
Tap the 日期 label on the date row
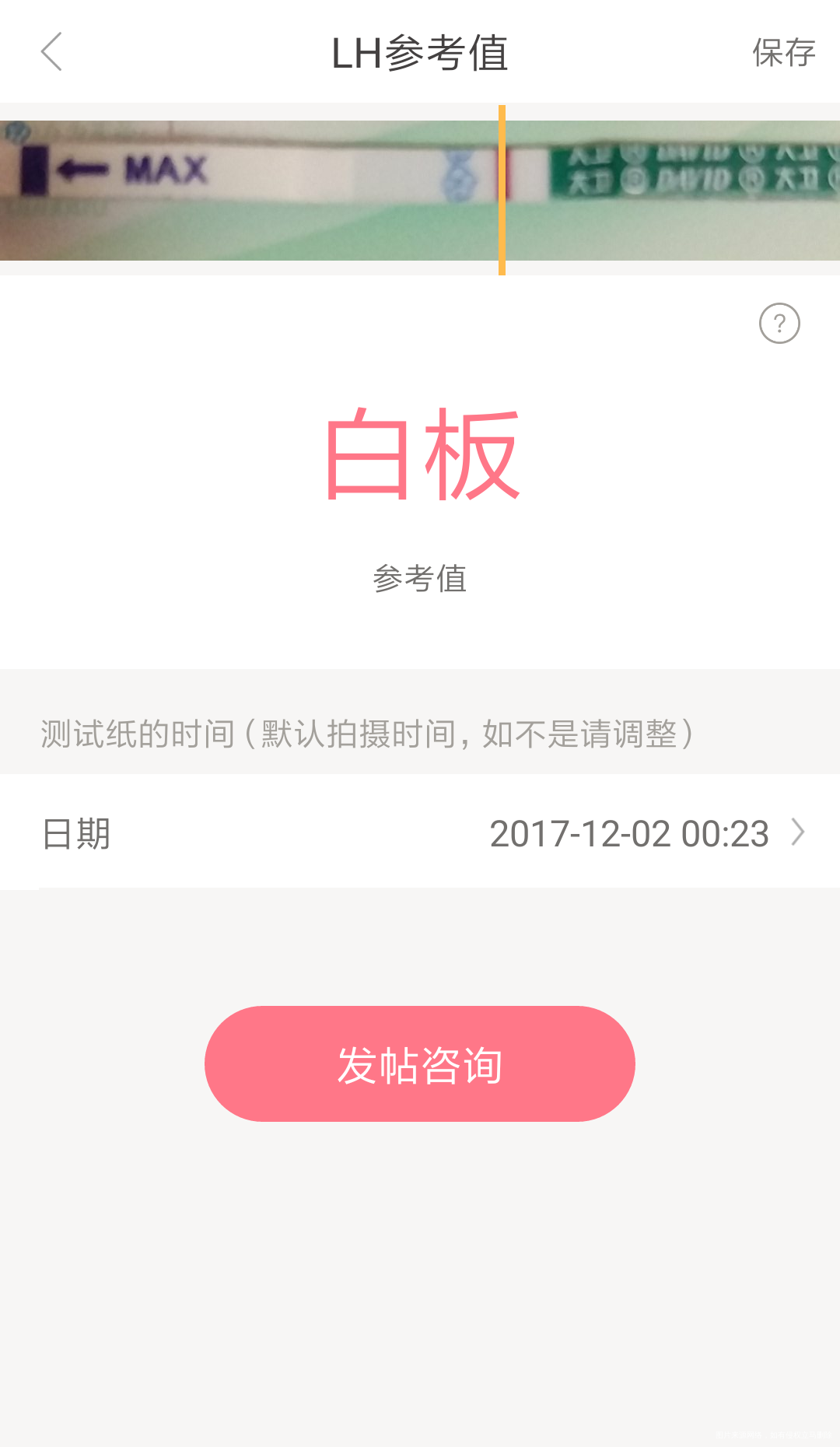pyautogui.click(x=75, y=833)
